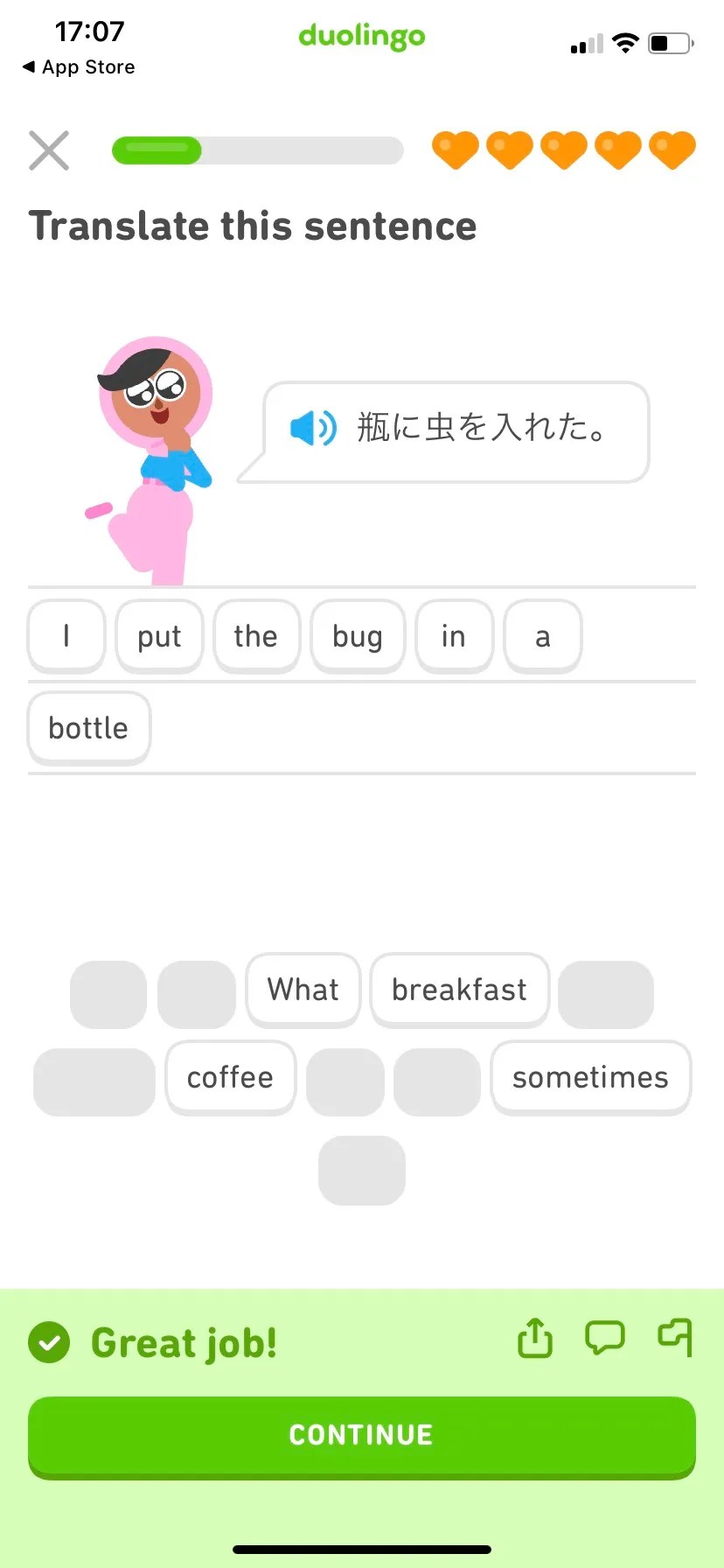Select the word 'breakfast'

point(459,990)
